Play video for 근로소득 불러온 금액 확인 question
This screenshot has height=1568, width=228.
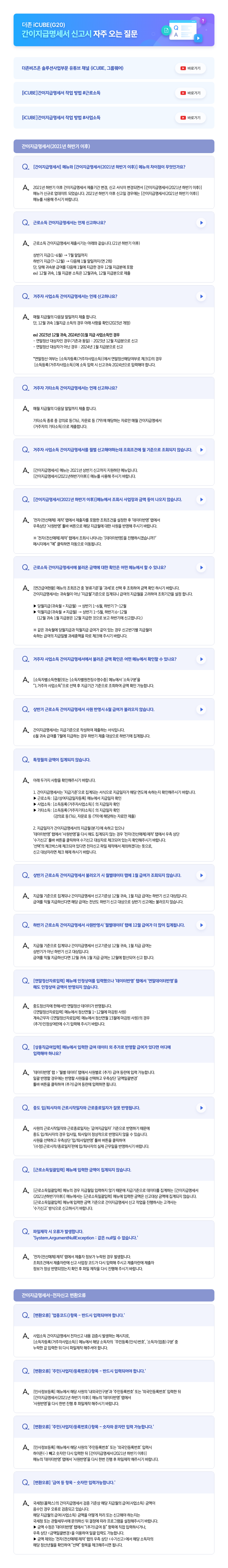pyautogui.click(x=201, y=567)
